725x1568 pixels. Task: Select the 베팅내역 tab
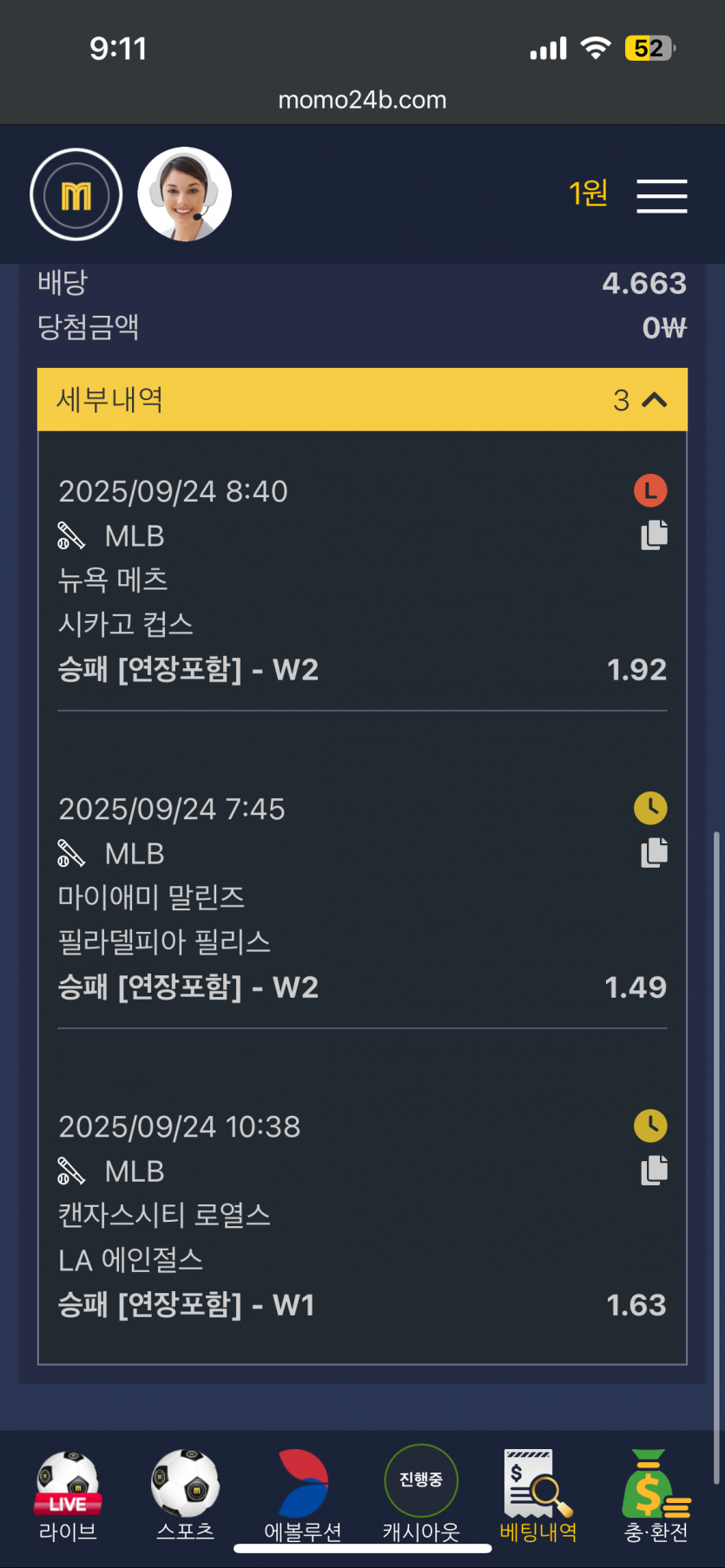538,1496
